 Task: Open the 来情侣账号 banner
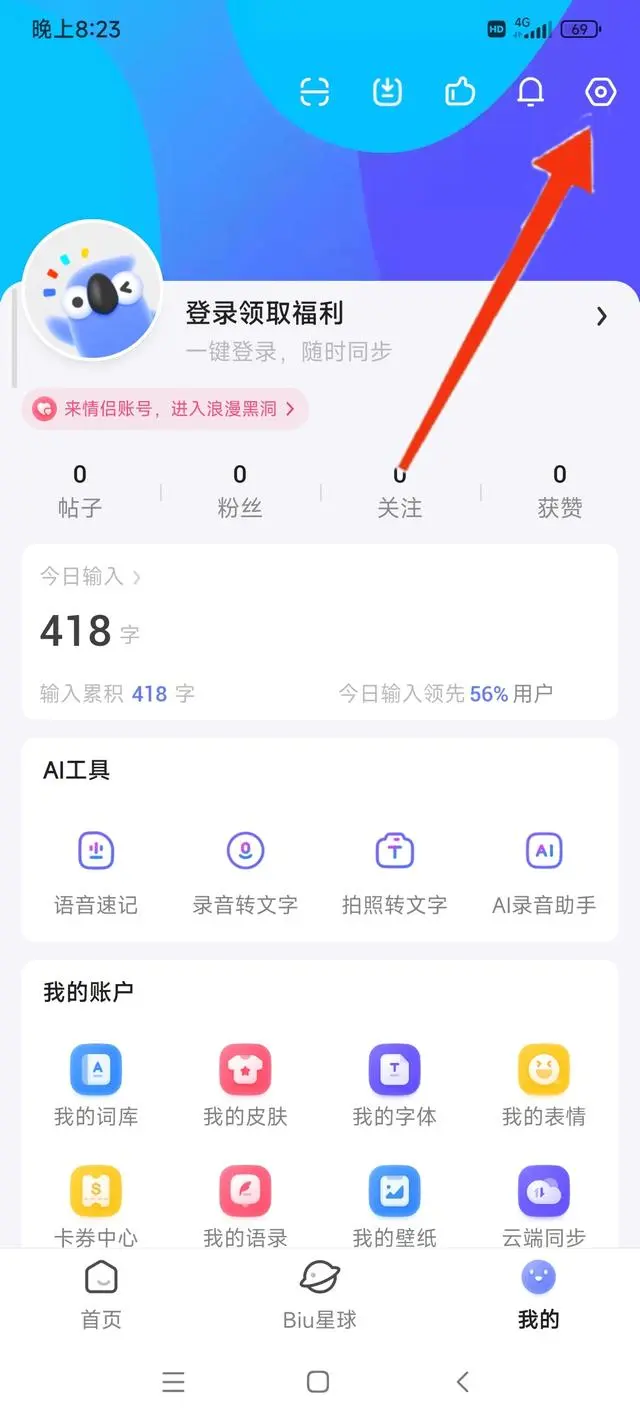[166, 409]
